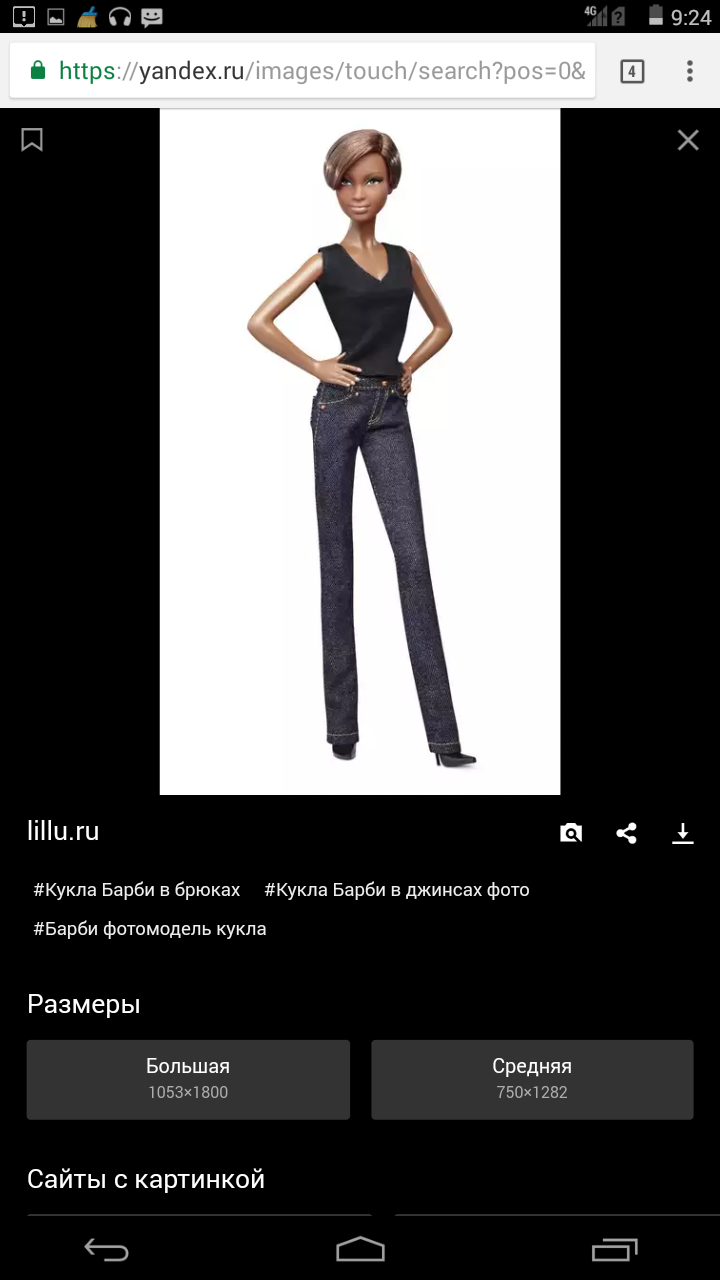Open the lillu.ru source site
This screenshot has height=1280, width=720.
tap(63, 831)
